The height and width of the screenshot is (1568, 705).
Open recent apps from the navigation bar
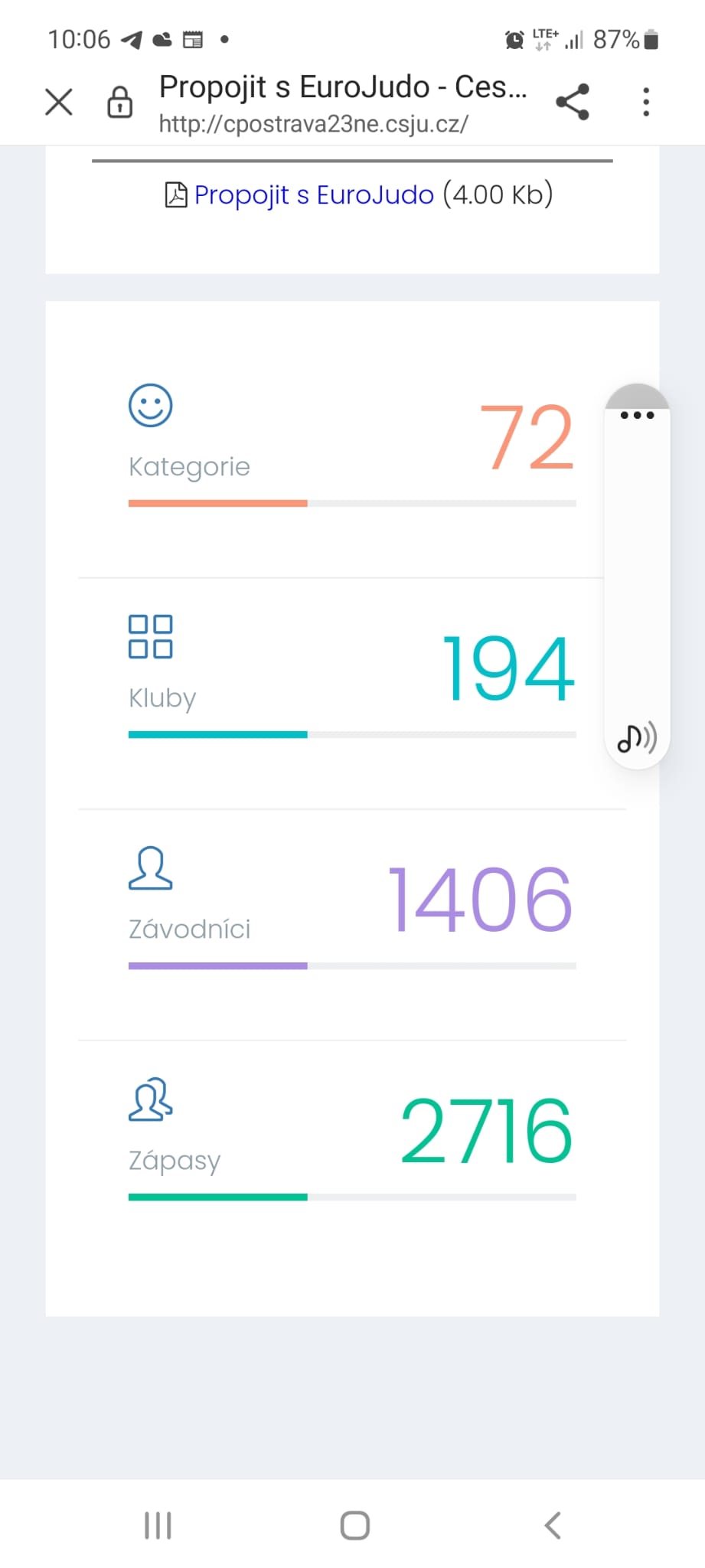[158, 1525]
